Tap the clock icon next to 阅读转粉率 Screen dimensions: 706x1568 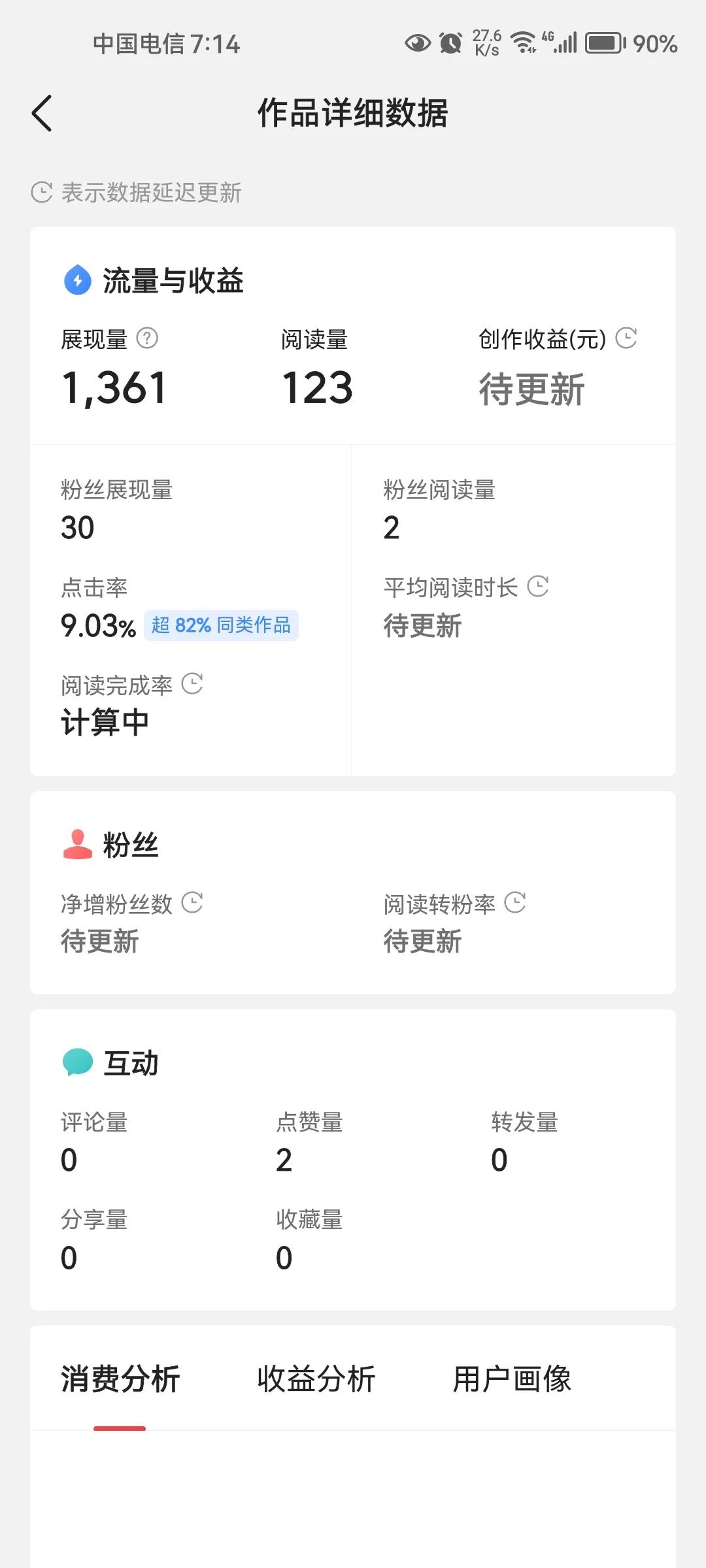516,904
